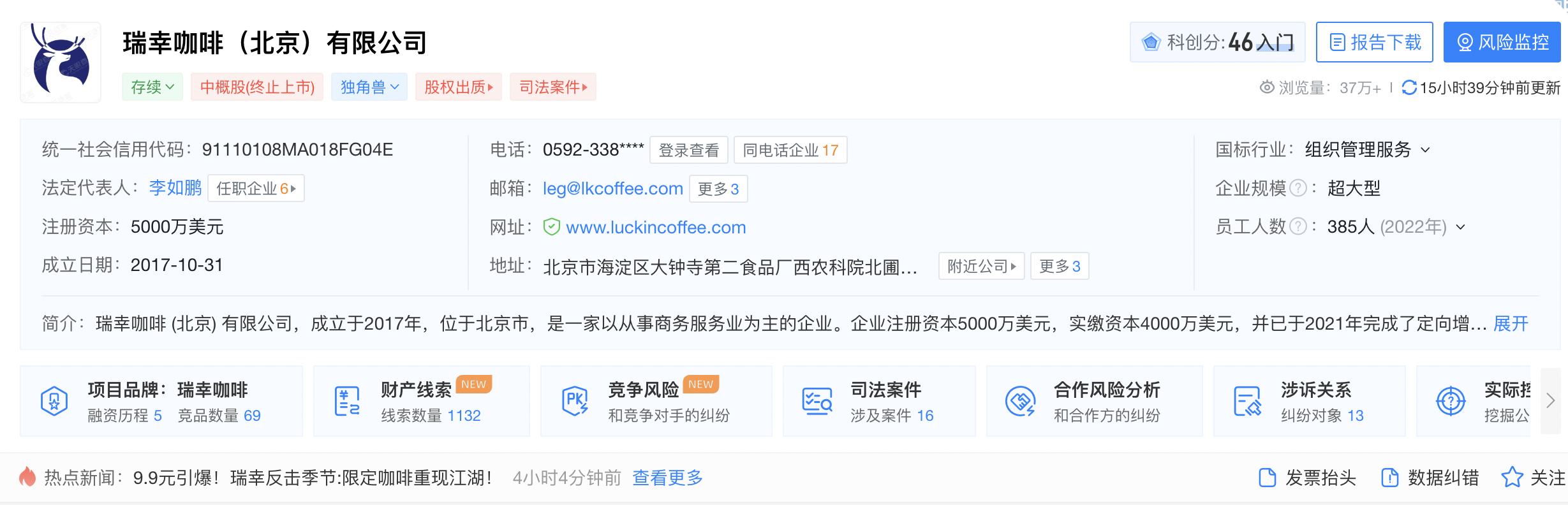
Task: Open the 涉诉关系 card
Action: (1309, 401)
